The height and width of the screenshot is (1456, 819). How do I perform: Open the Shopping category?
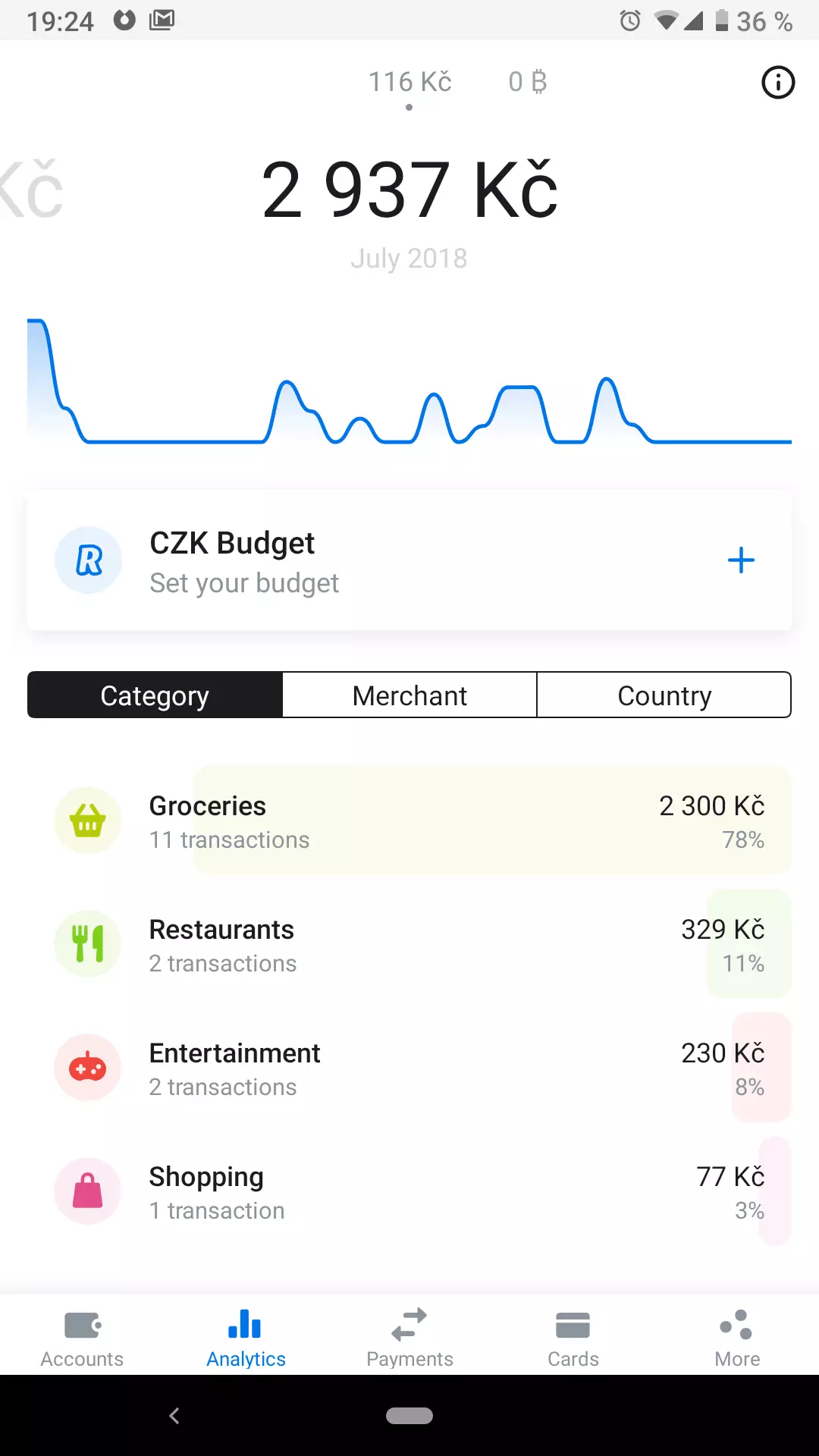(409, 1192)
